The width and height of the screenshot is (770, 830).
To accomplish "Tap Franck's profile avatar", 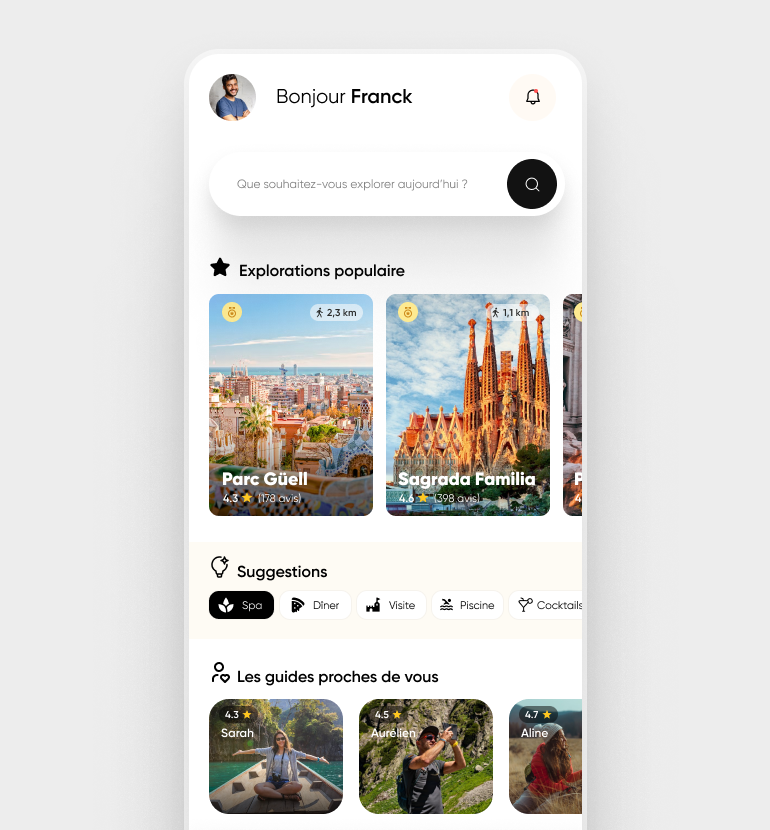I will tap(232, 97).
